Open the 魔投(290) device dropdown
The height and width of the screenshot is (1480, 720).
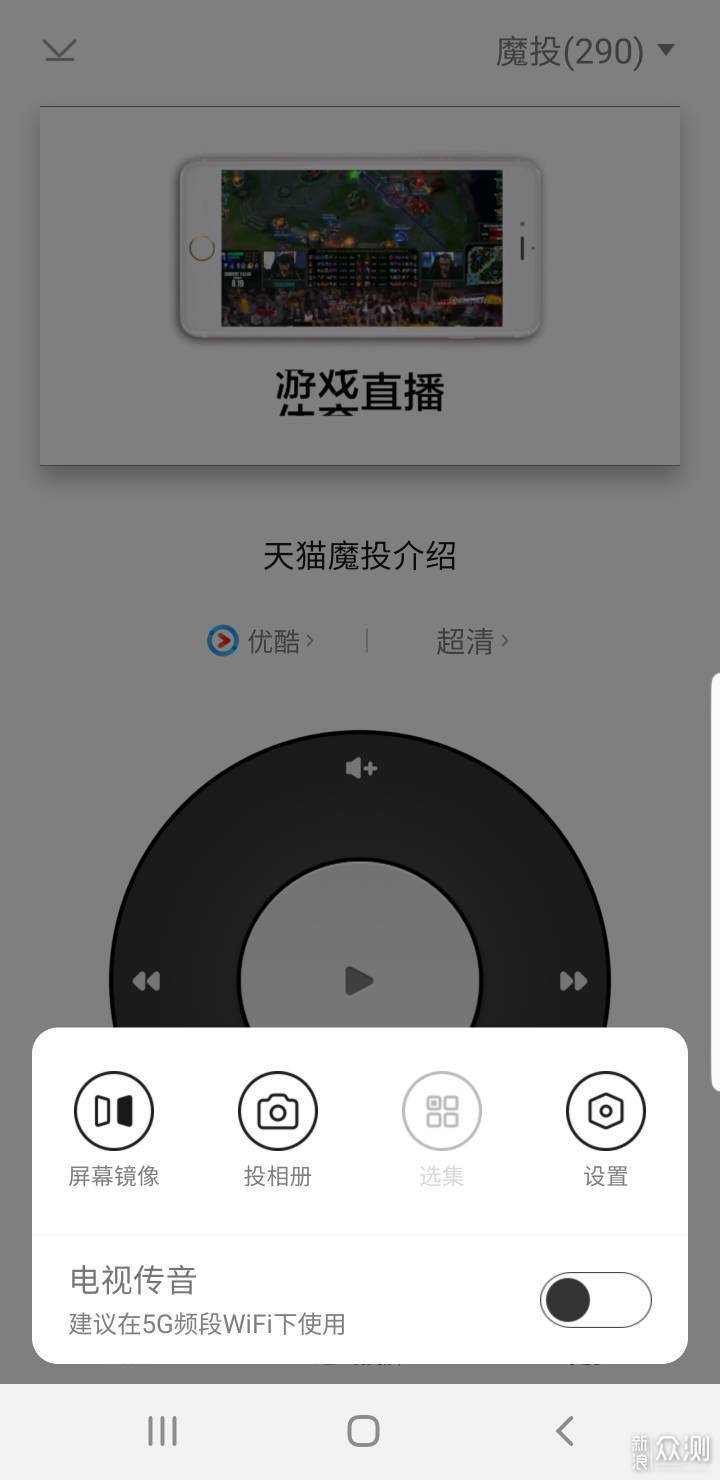click(585, 51)
